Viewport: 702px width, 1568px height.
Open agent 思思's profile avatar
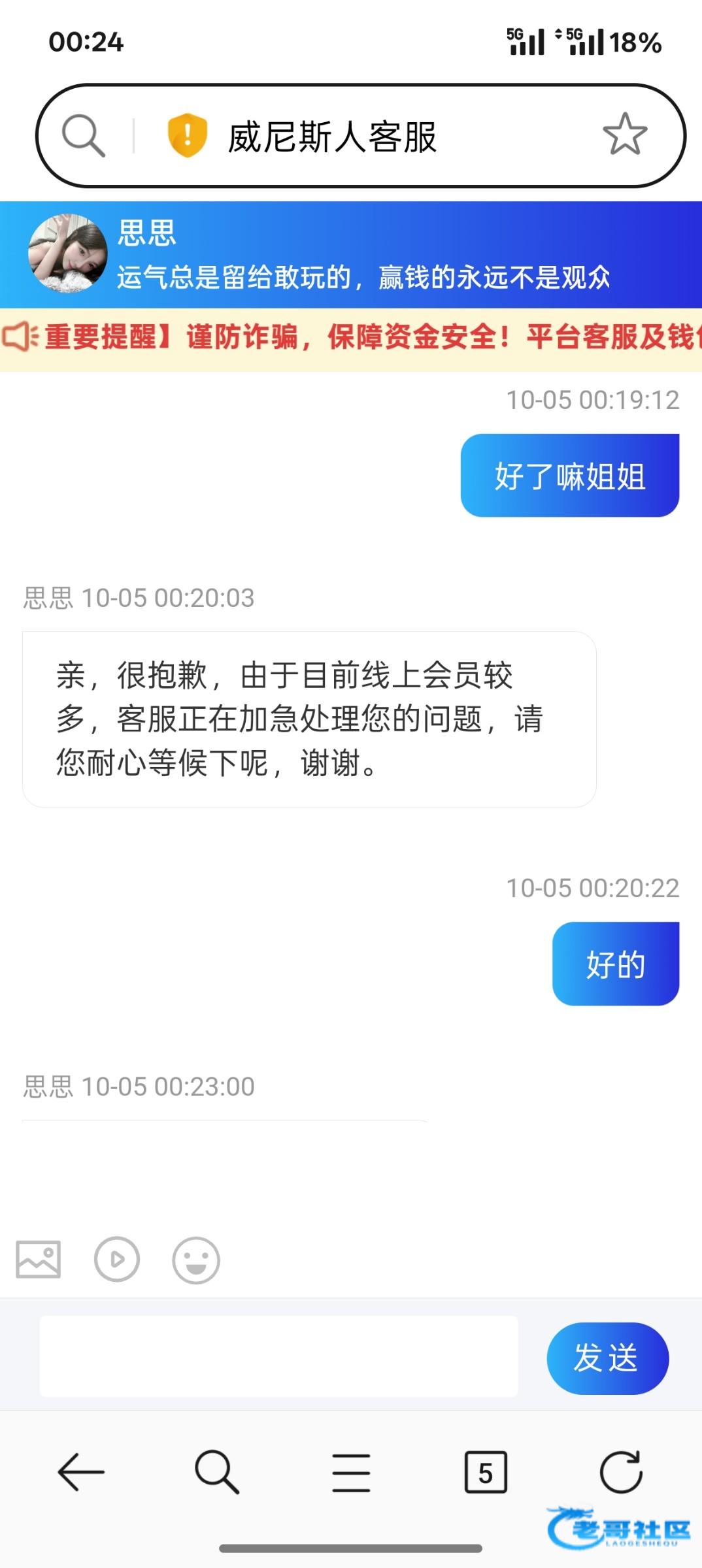(67, 253)
